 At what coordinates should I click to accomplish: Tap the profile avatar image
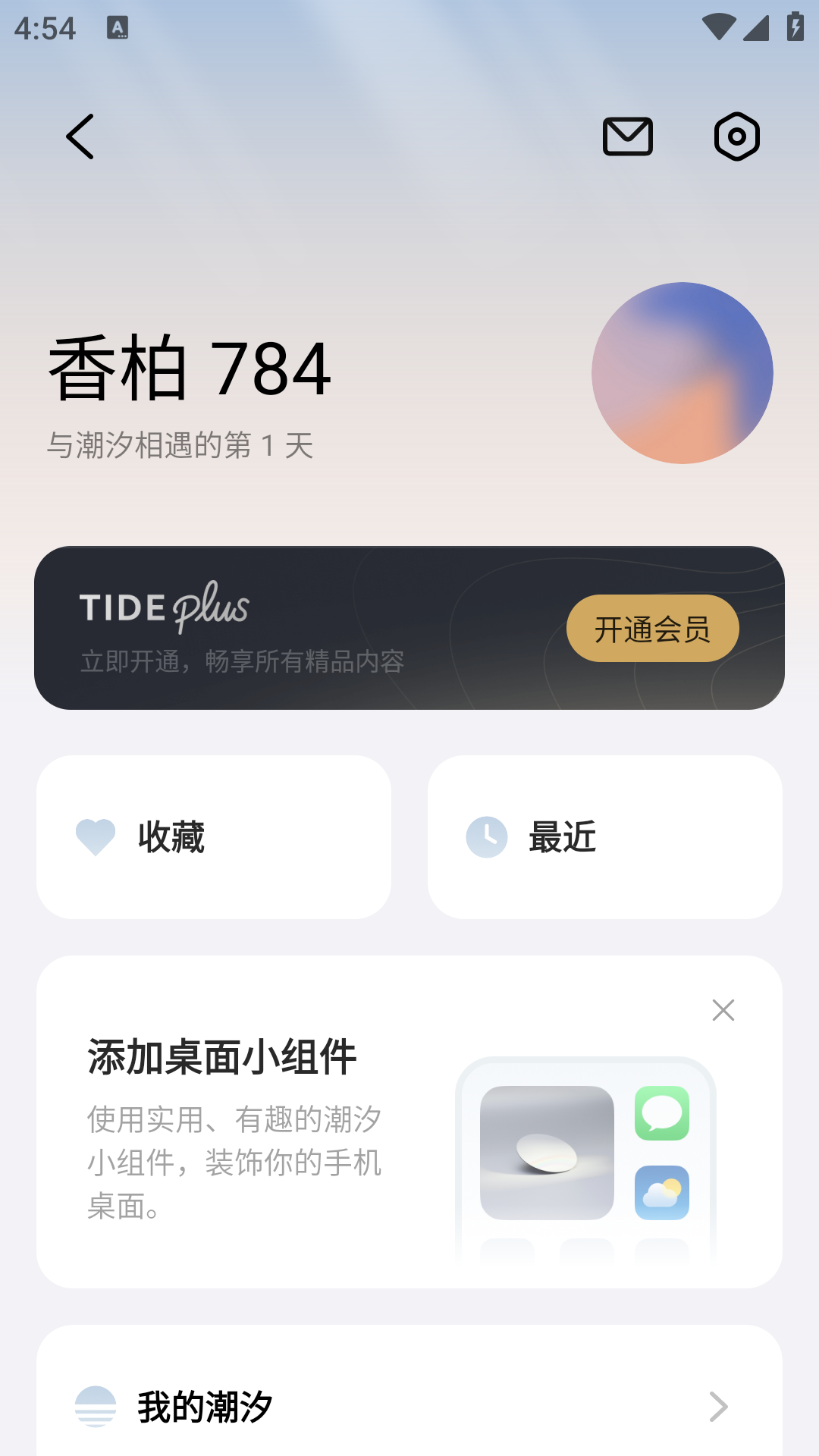(x=683, y=372)
